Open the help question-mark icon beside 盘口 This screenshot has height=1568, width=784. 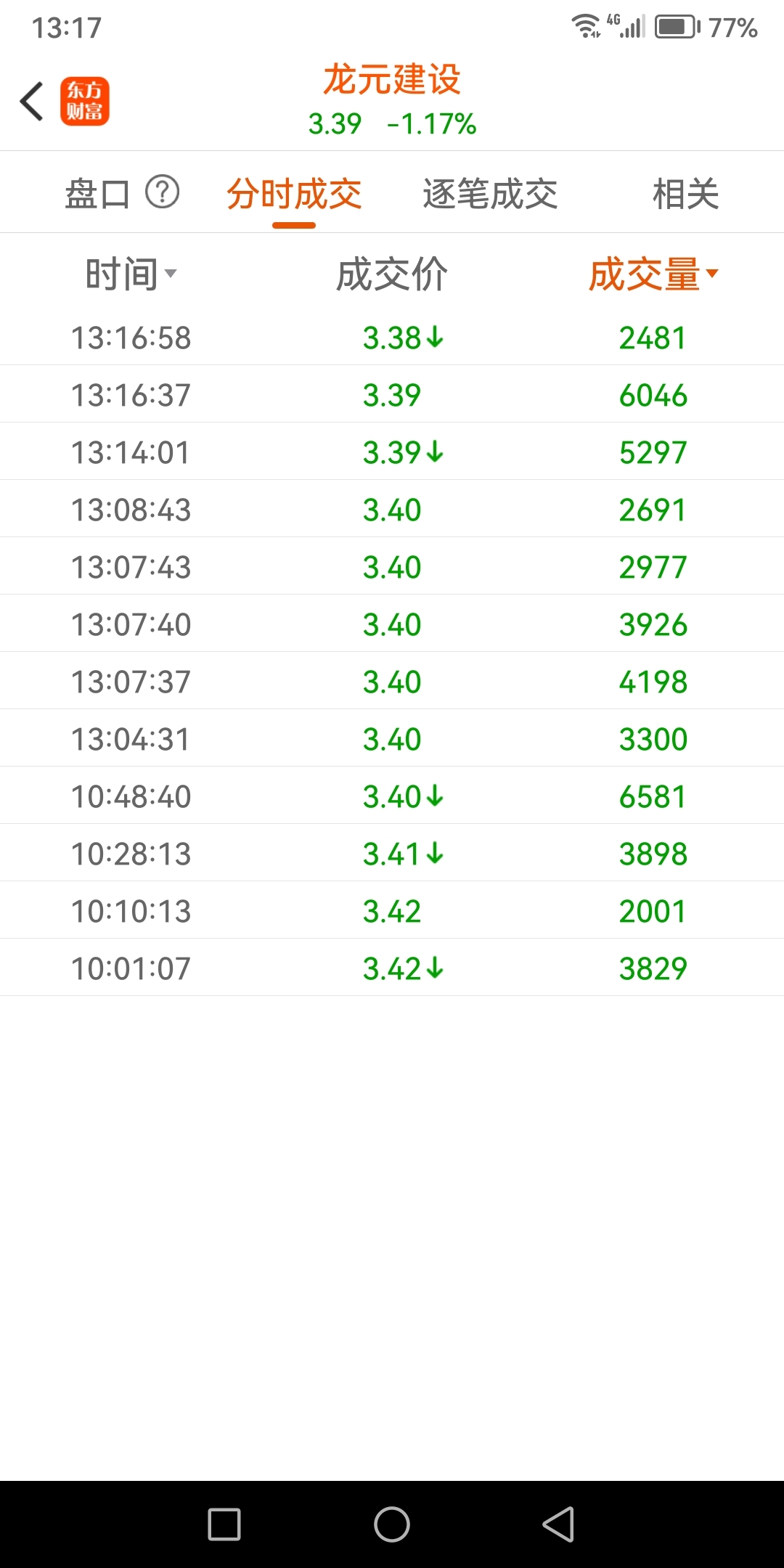[x=163, y=192]
